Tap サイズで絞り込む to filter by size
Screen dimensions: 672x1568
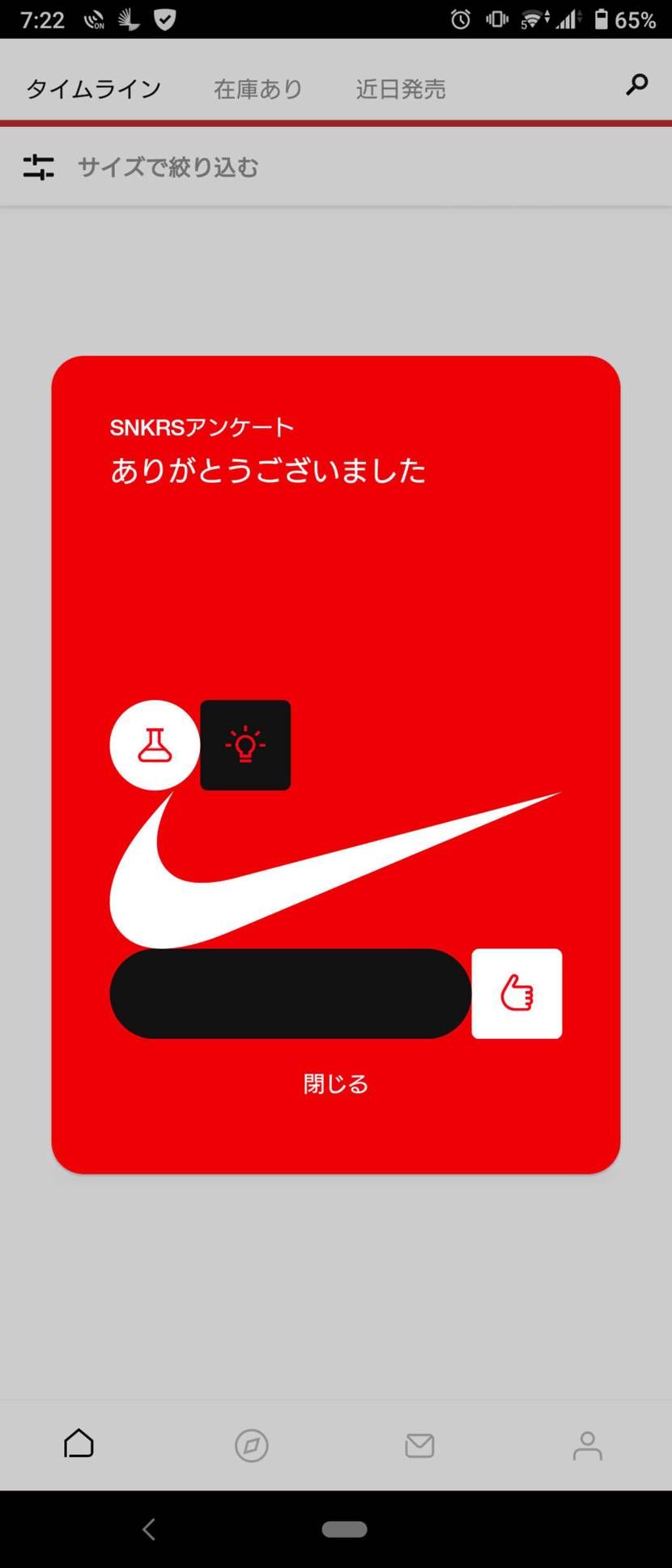coord(168,167)
